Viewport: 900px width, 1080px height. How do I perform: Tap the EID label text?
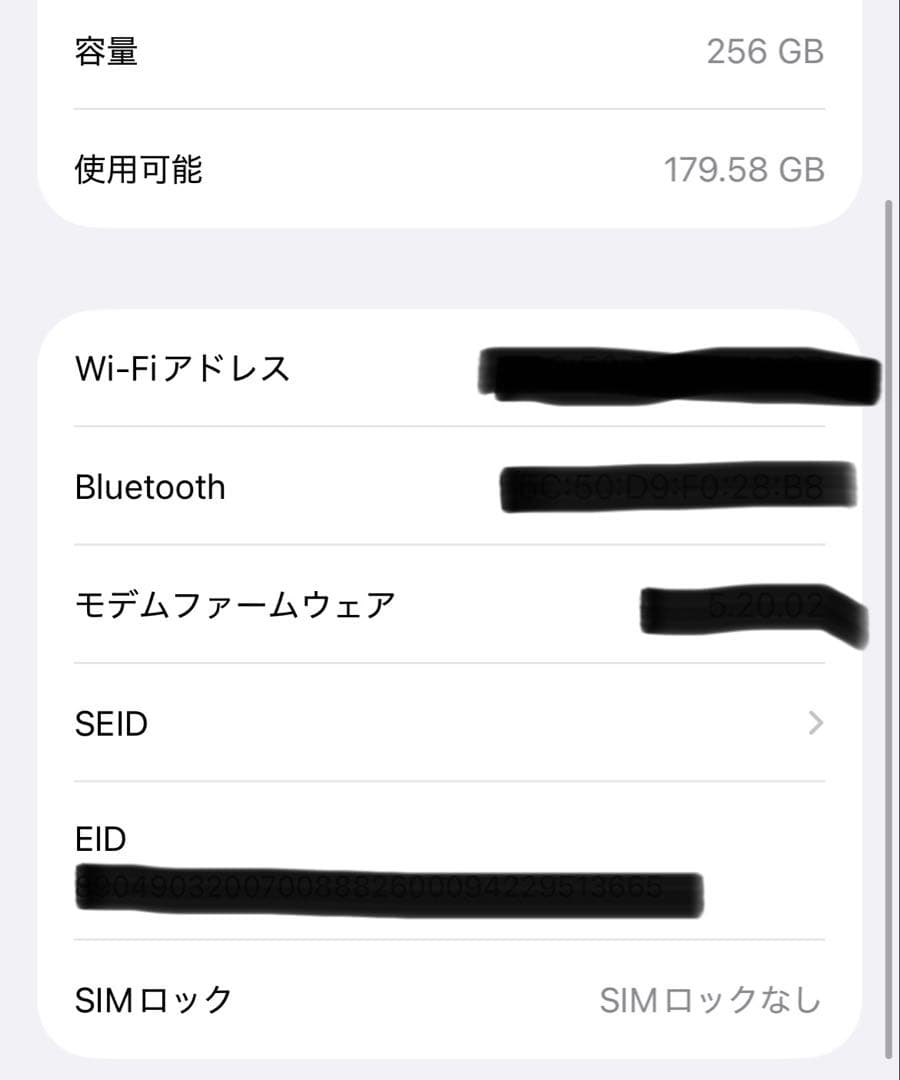[101, 839]
